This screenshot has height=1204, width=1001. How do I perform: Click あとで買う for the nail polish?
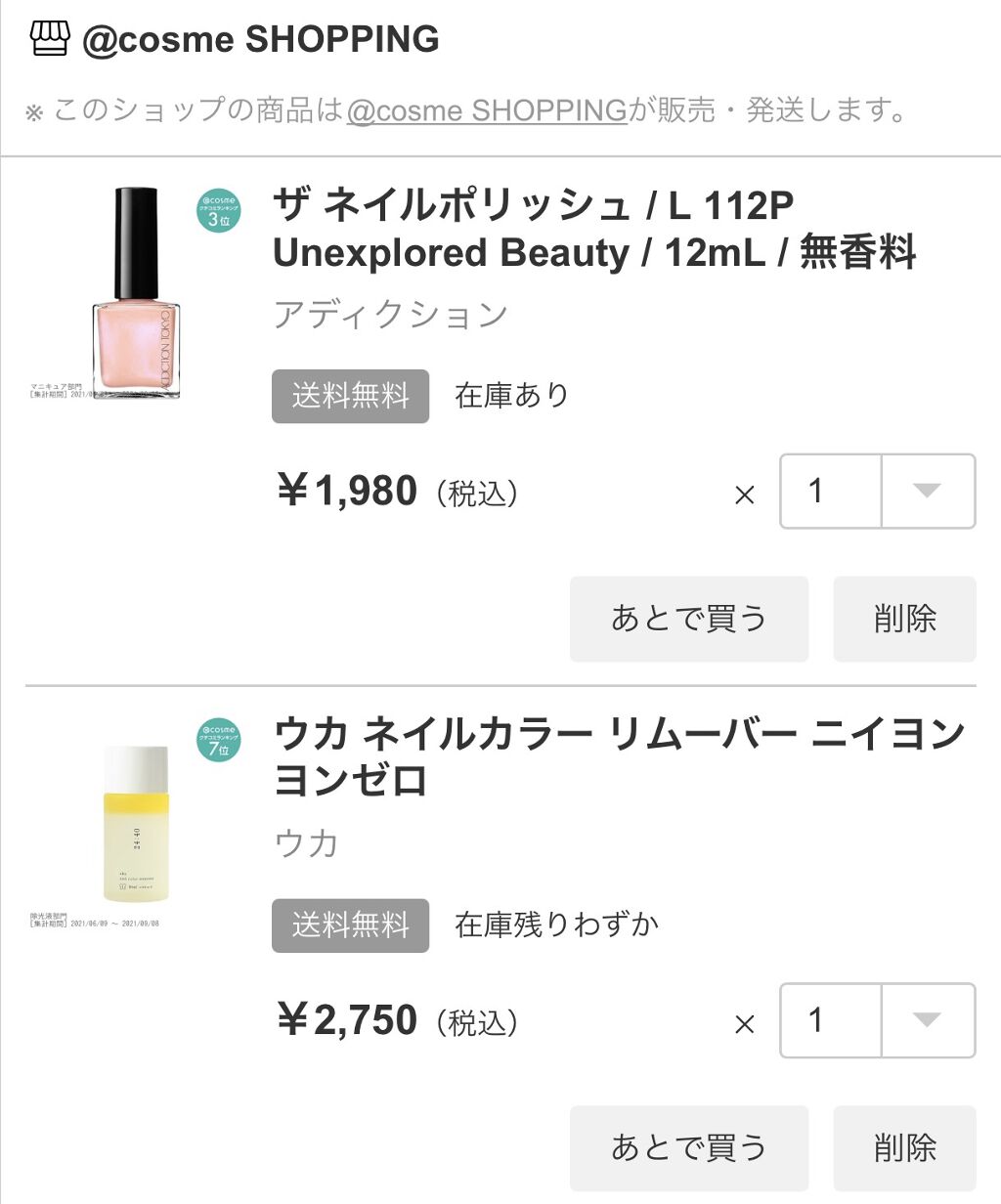[x=688, y=619]
